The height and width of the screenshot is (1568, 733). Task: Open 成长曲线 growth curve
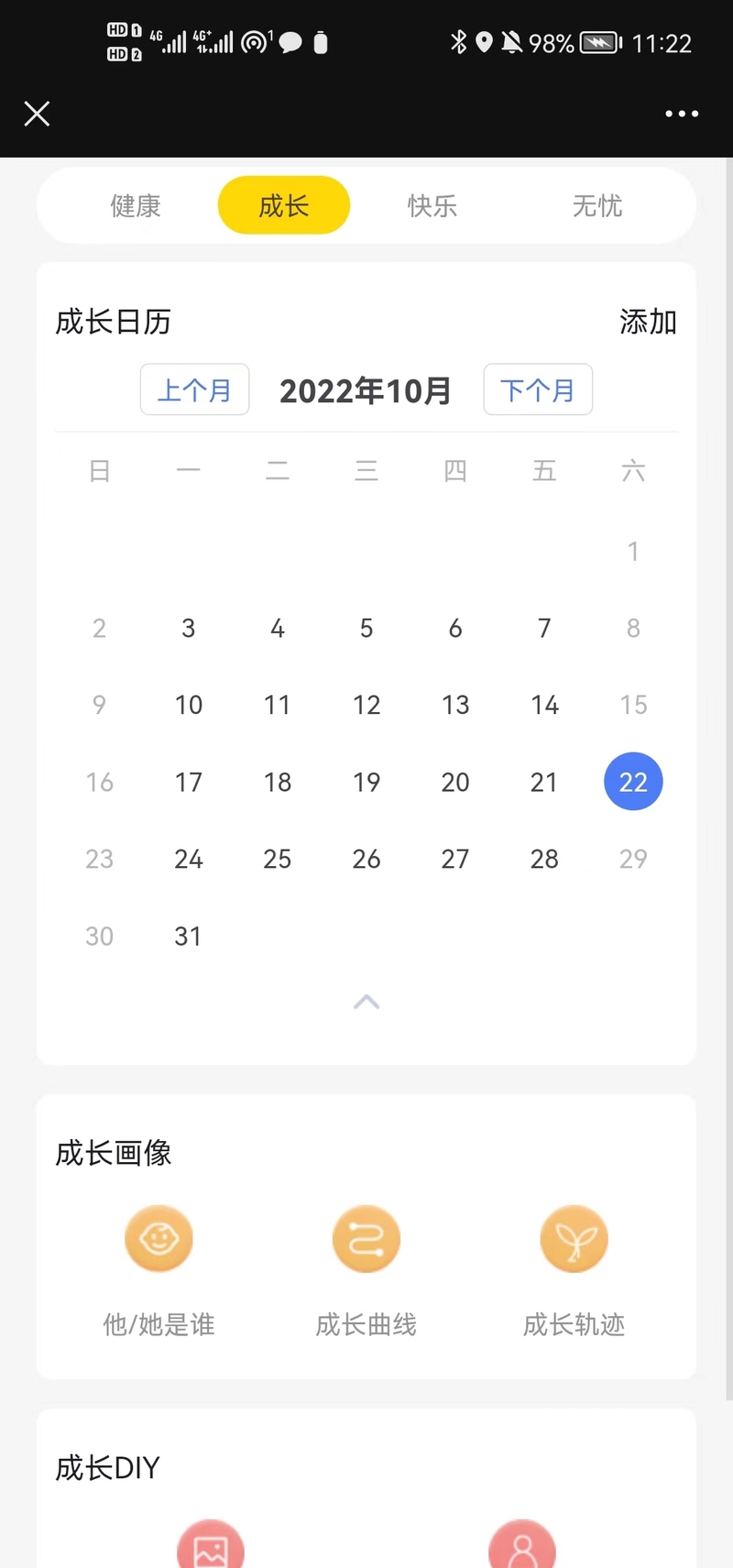click(366, 1265)
